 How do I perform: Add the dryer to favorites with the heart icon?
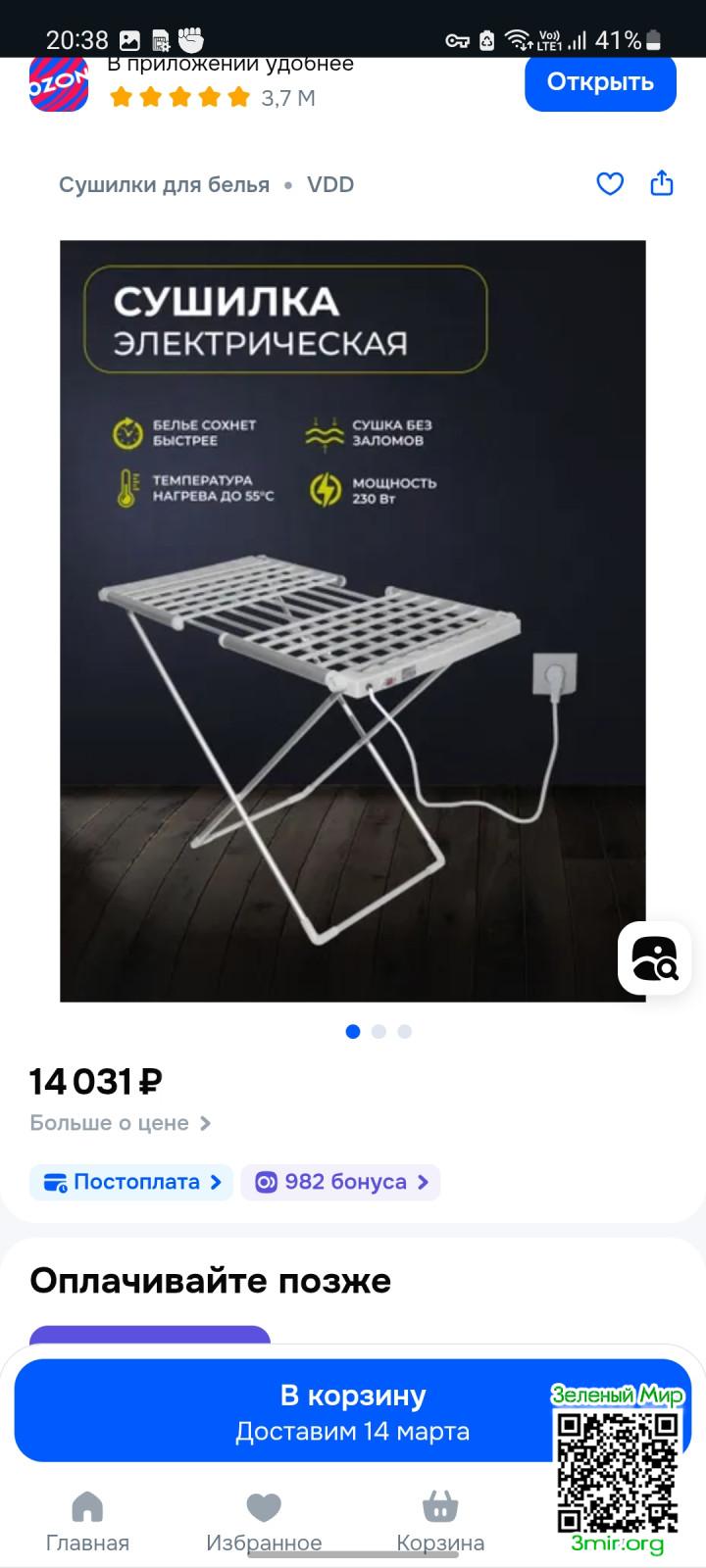(610, 184)
